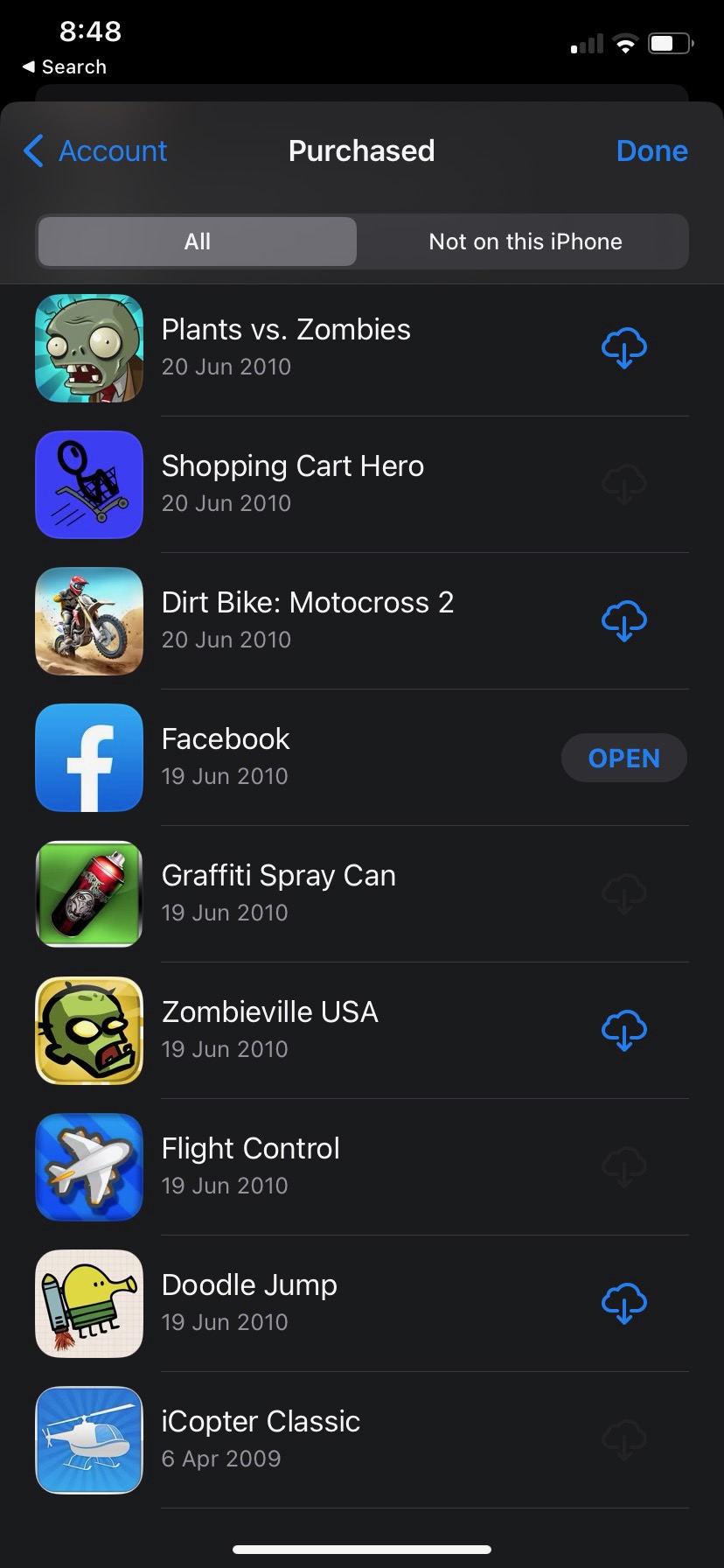This screenshot has height=1568, width=724.
Task: Show iCopter Classic app page
Action: pos(261,1438)
